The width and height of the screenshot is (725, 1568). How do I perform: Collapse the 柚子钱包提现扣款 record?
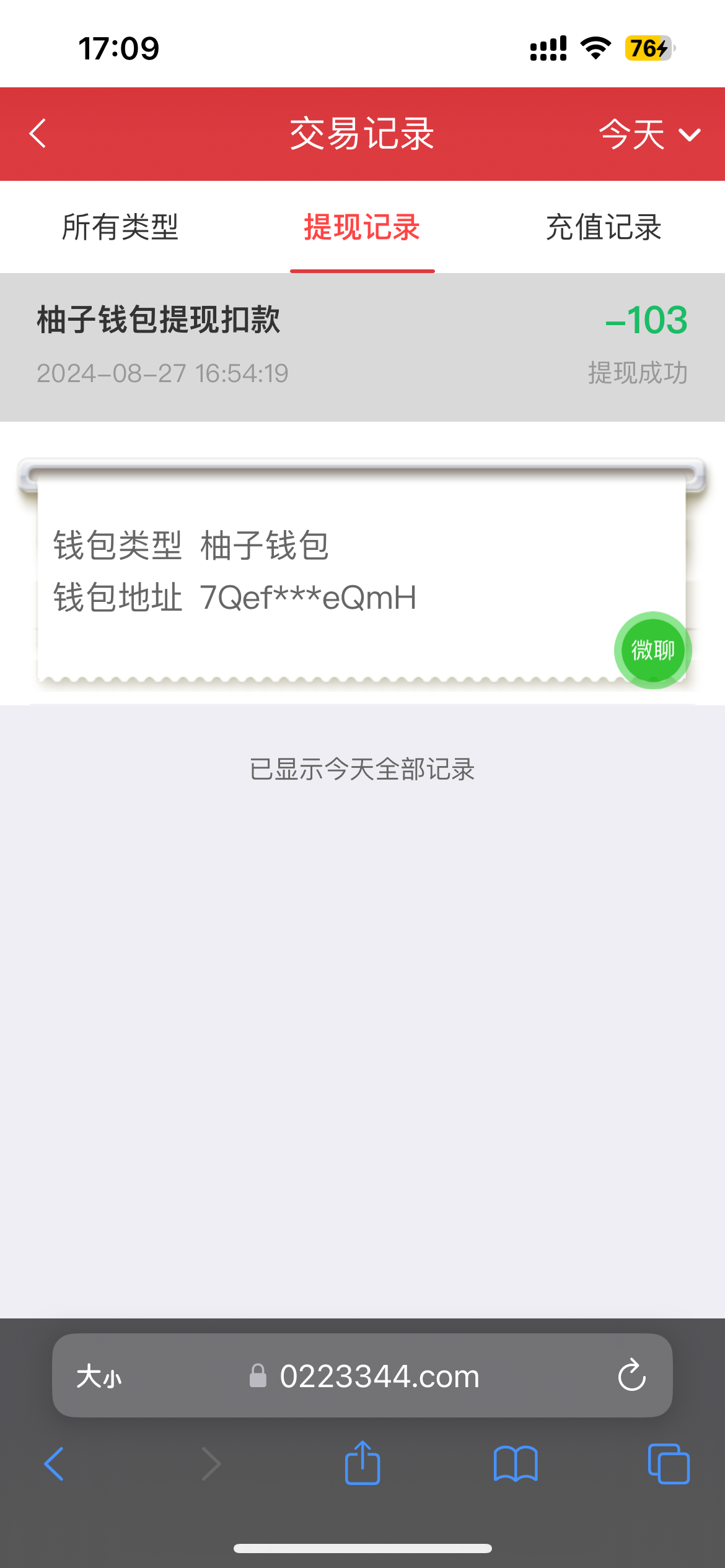coord(362,346)
